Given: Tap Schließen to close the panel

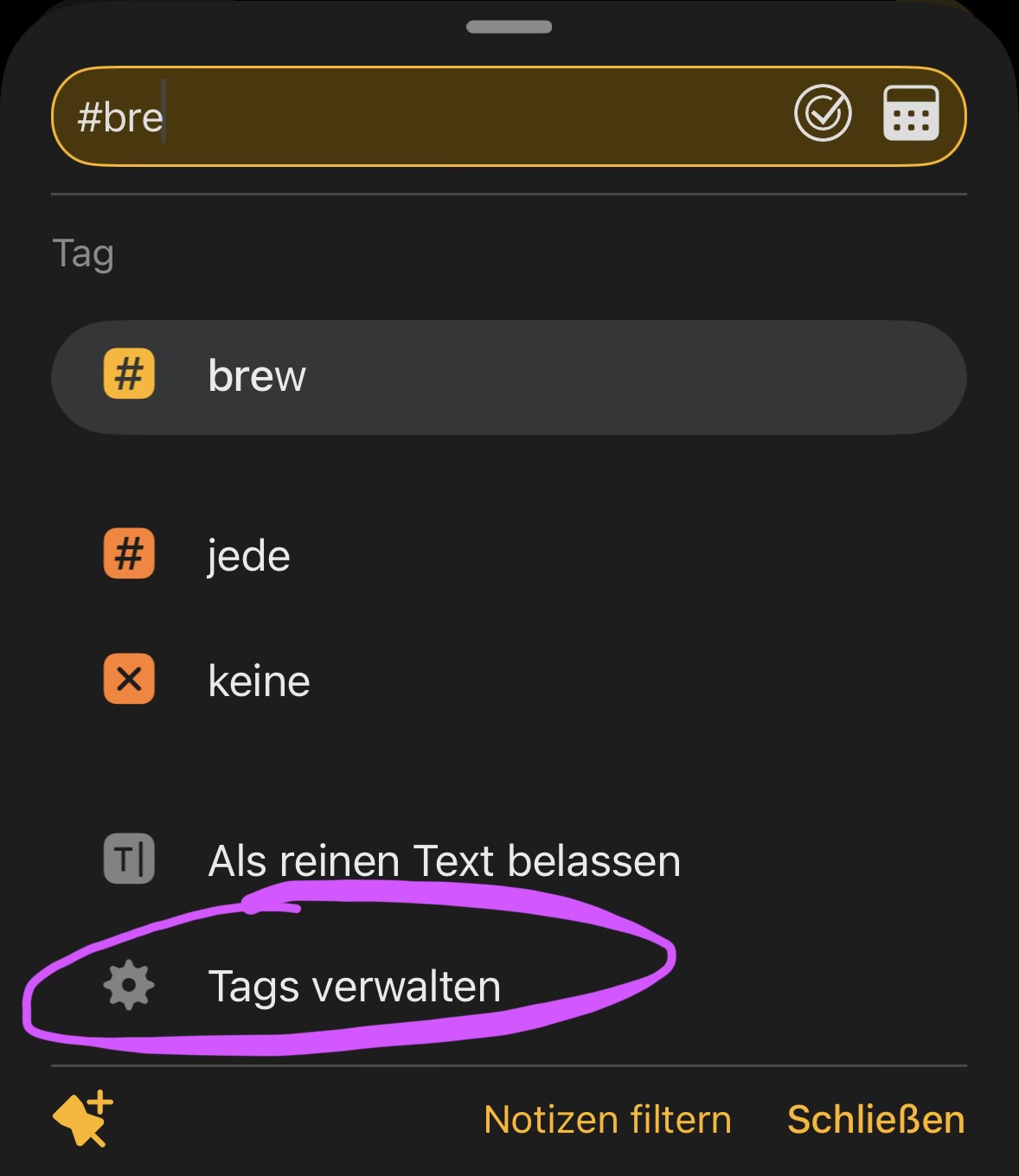Looking at the screenshot, I should [875, 1120].
